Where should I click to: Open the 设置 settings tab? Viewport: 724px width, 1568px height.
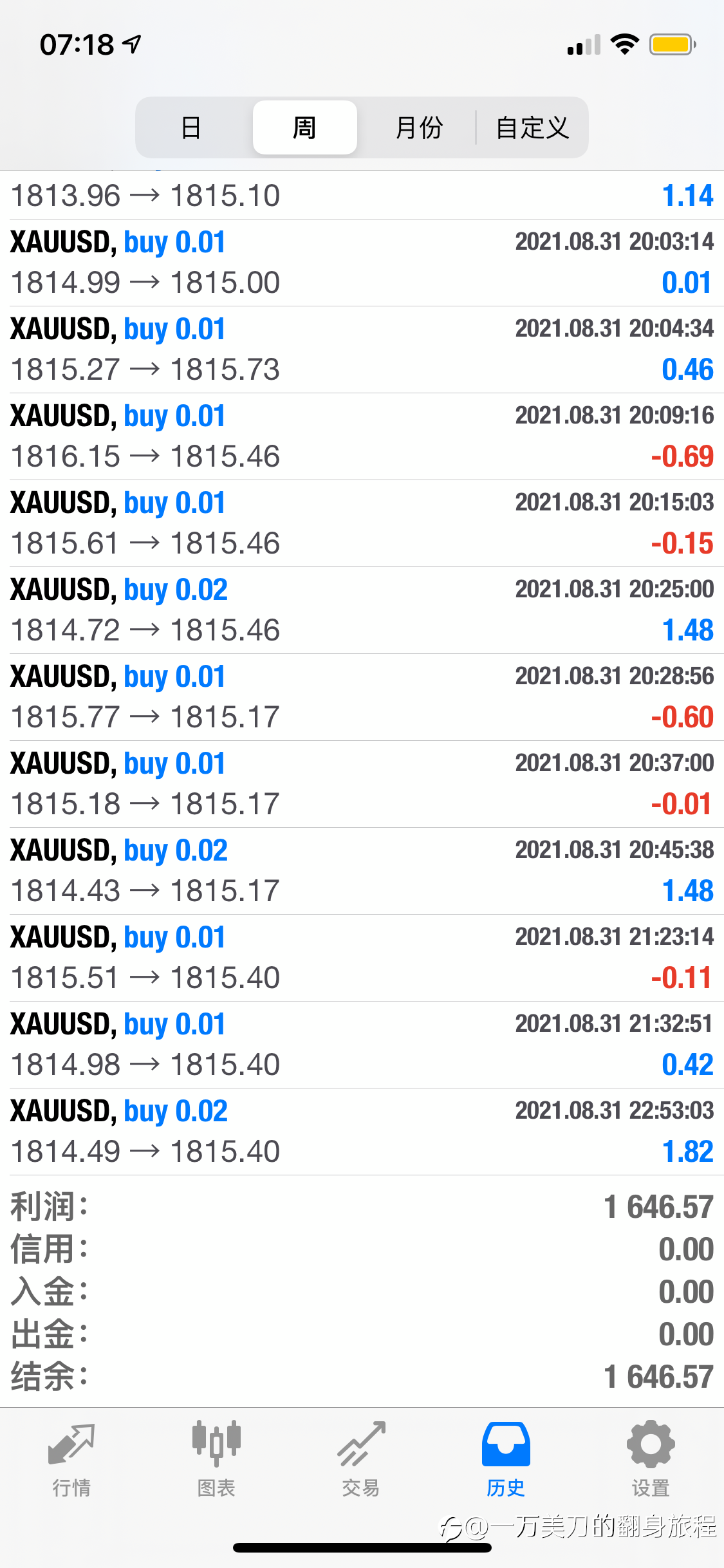(651, 1459)
